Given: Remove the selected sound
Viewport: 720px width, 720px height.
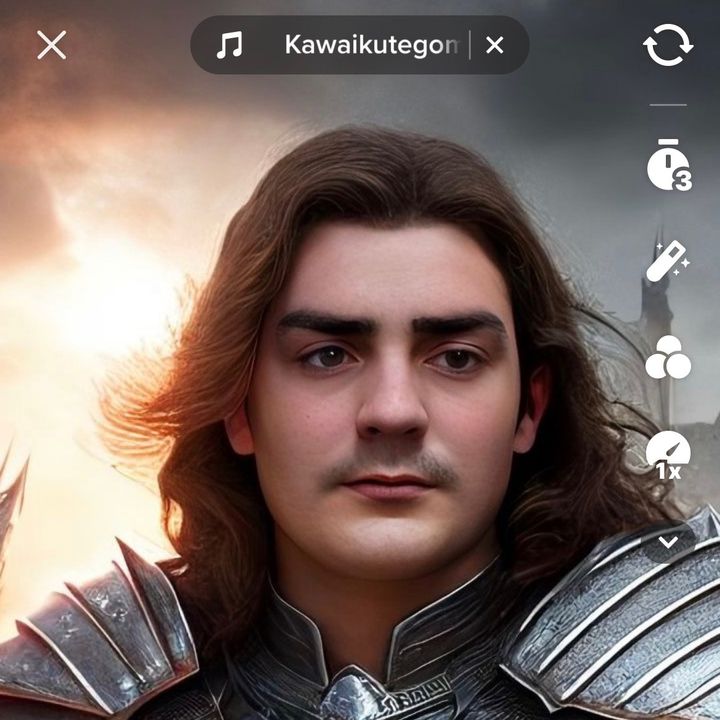Looking at the screenshot, I should 495,45.
